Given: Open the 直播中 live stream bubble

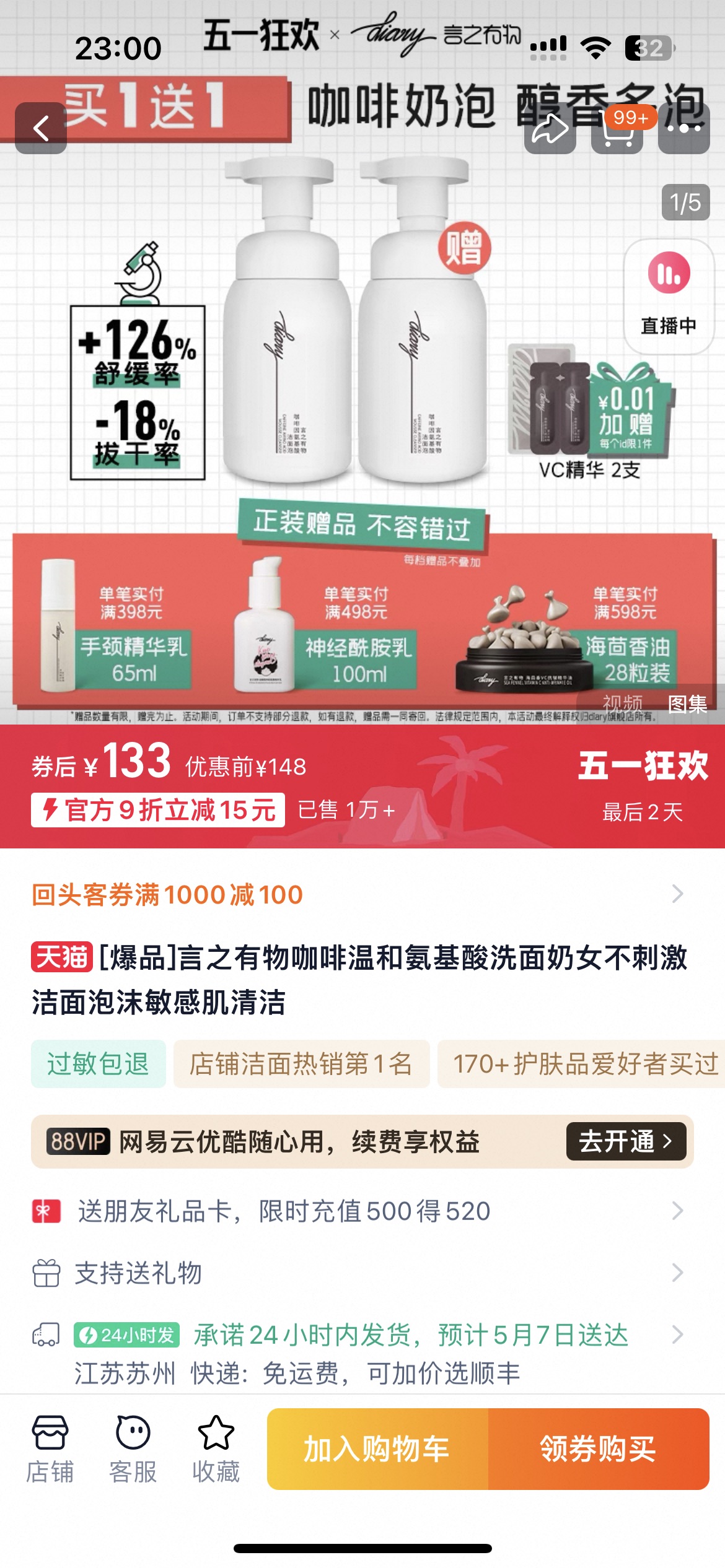Looking at the screenshot, I should click(x=669, y=297).
